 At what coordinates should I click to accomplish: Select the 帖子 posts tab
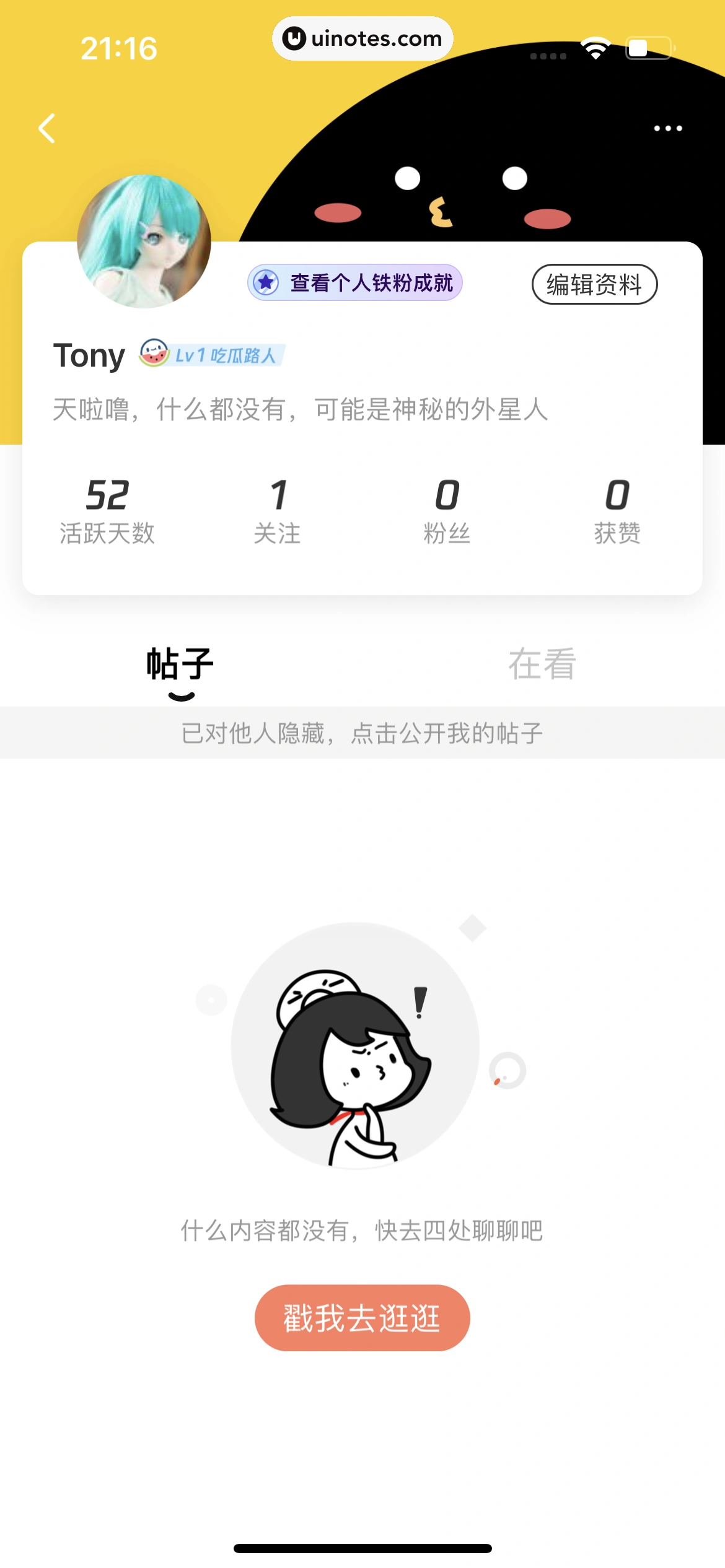pyautogui.click(x=179, y=663)
